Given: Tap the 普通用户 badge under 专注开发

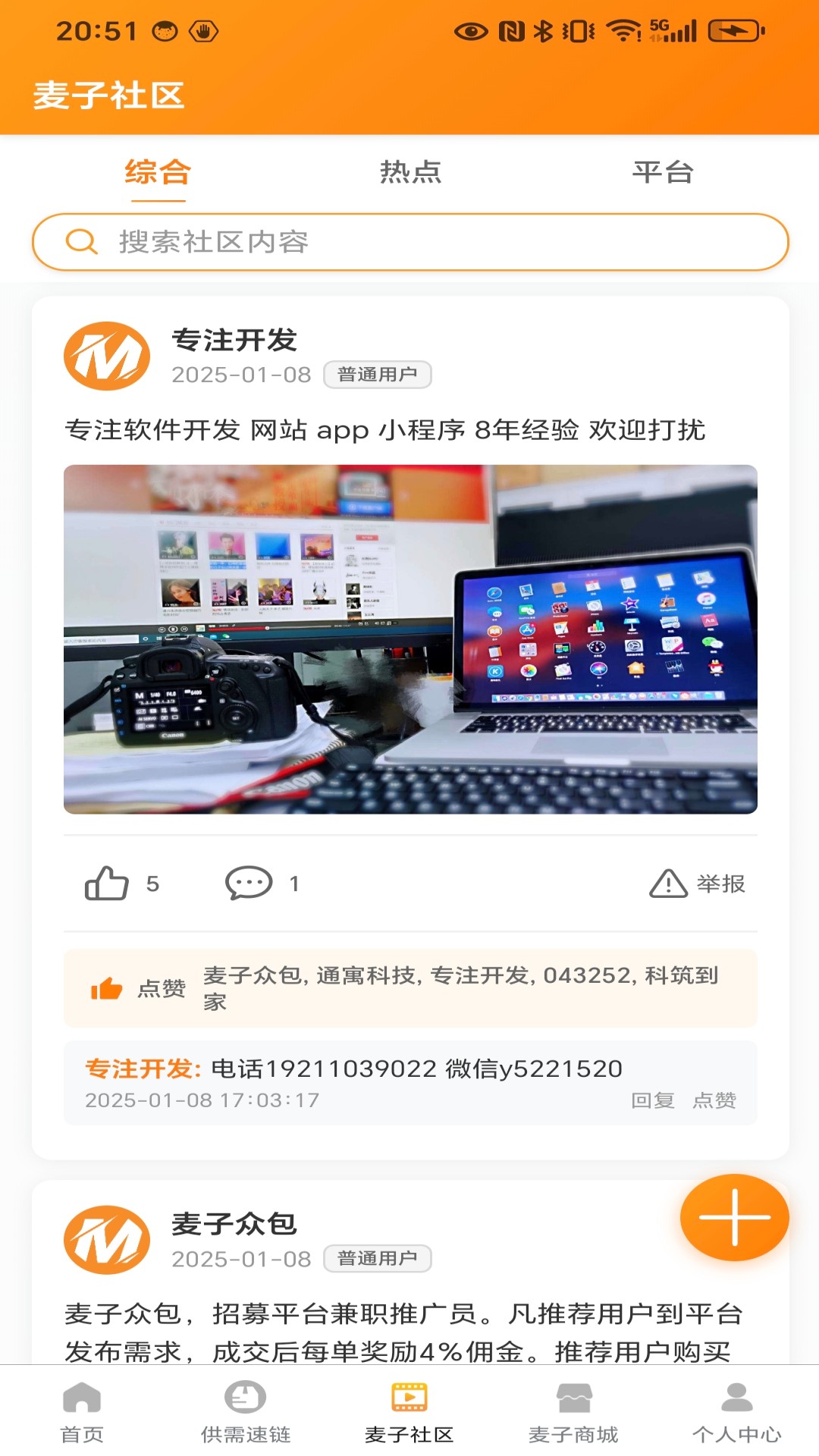Looking at the screenshot, I should [378, 375].
